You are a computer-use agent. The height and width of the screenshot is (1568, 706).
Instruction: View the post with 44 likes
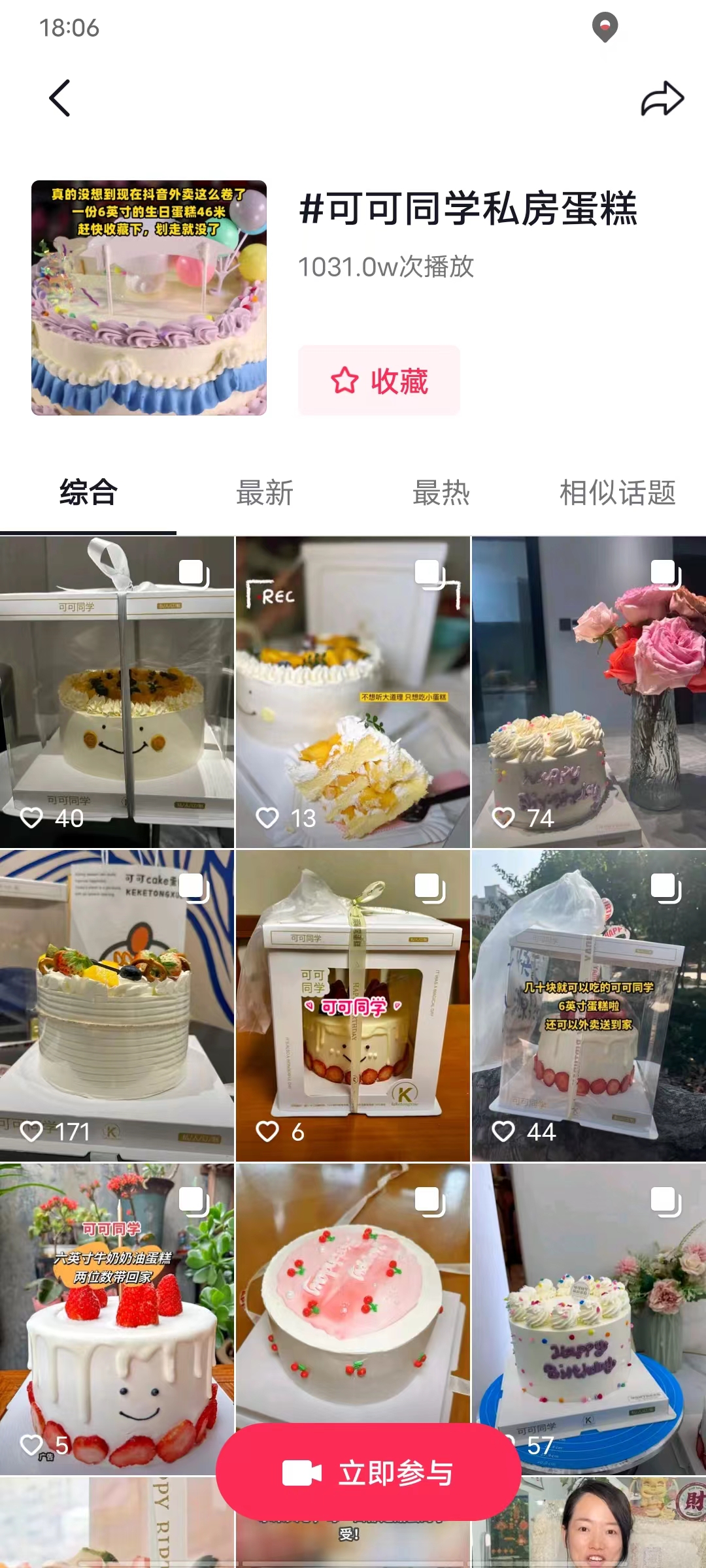(588, 1005)
